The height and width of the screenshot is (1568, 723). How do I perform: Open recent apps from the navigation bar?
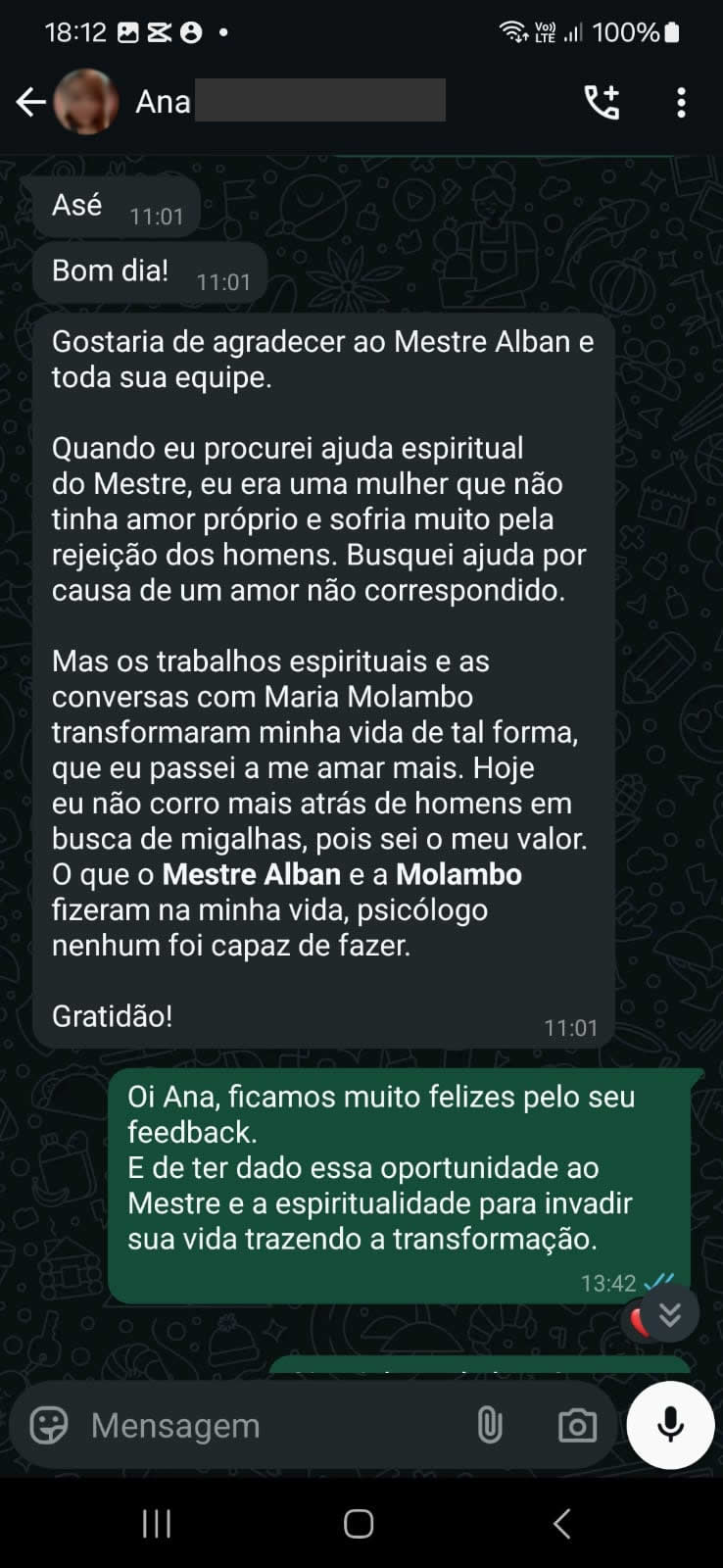157,1523
